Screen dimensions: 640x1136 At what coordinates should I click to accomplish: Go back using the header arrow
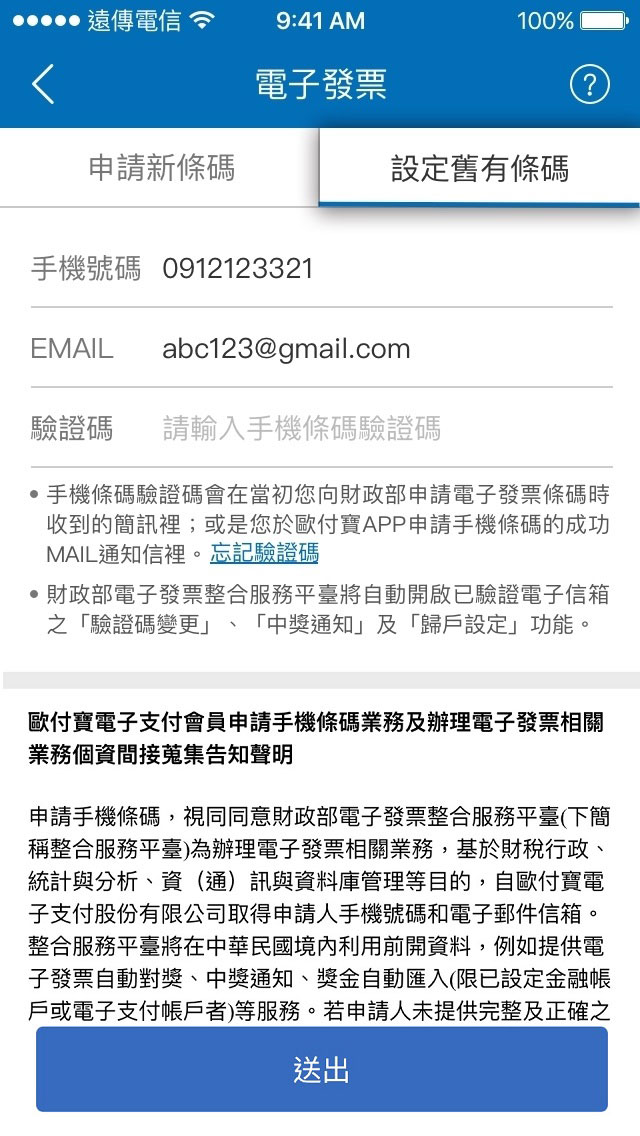[43, 84]
